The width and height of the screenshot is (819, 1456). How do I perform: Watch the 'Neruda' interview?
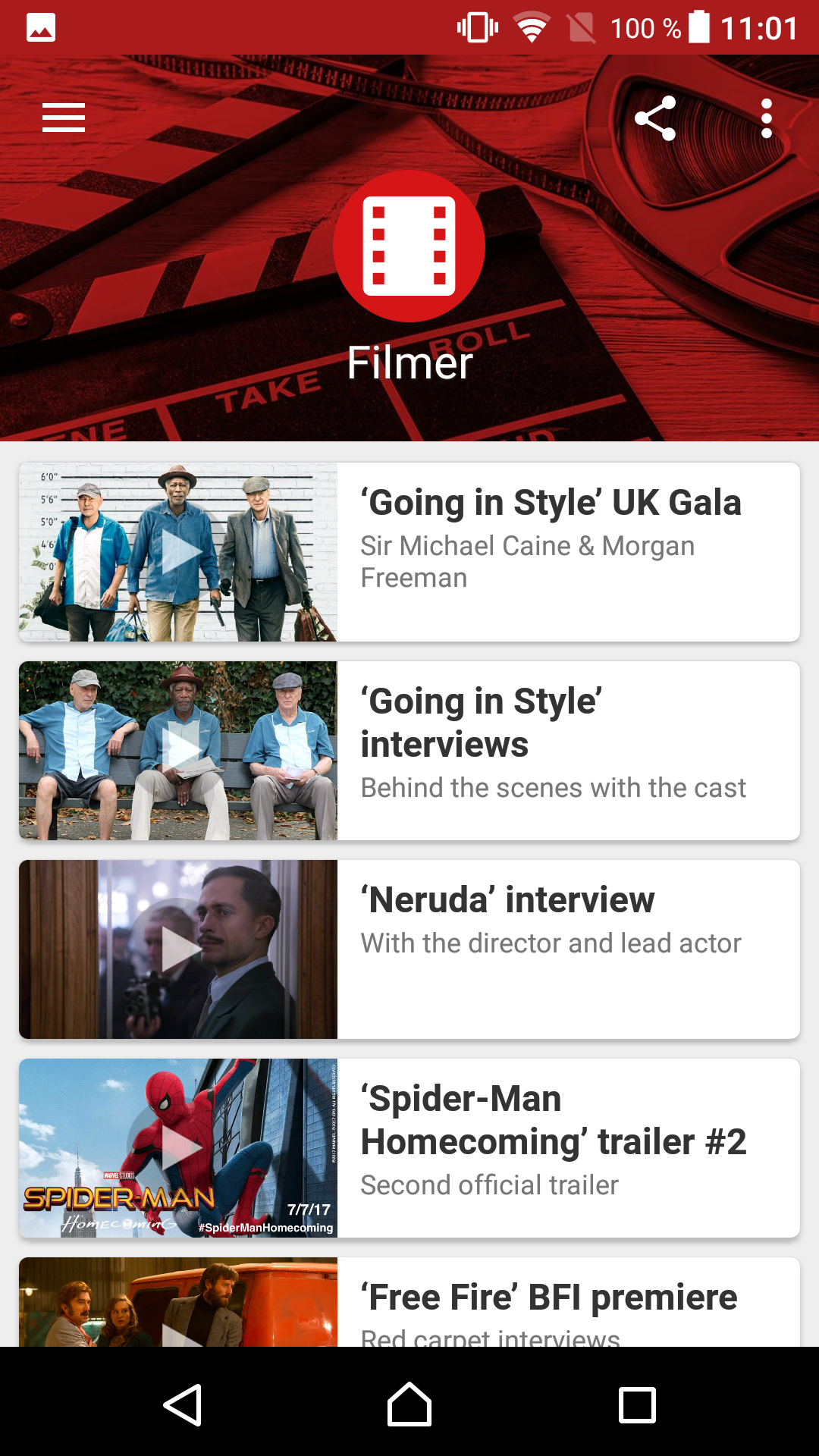pyautogui.click(x=179, y=949)
